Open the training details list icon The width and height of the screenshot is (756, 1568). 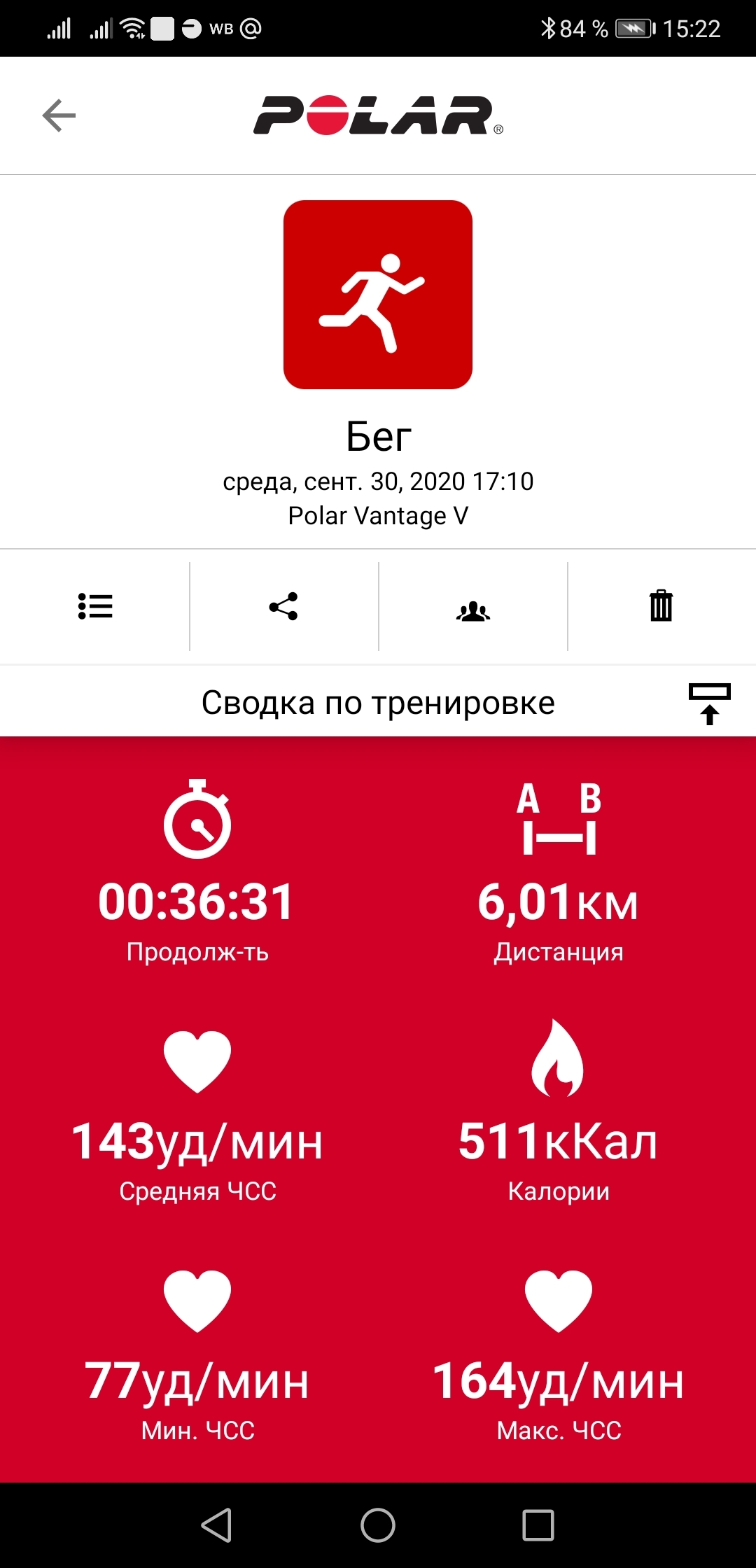(x=95, y=606)
